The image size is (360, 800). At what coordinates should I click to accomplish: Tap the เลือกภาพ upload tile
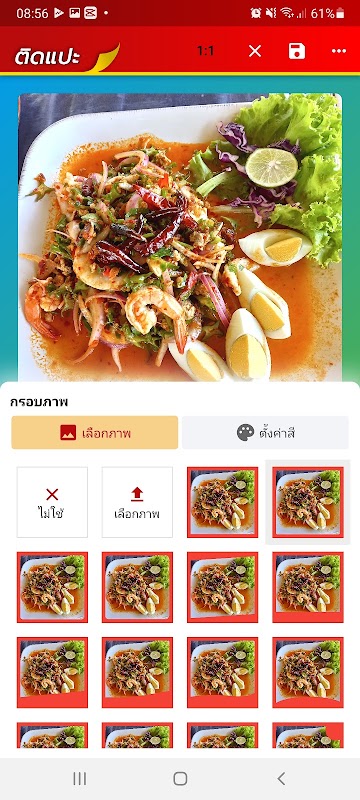137,502
